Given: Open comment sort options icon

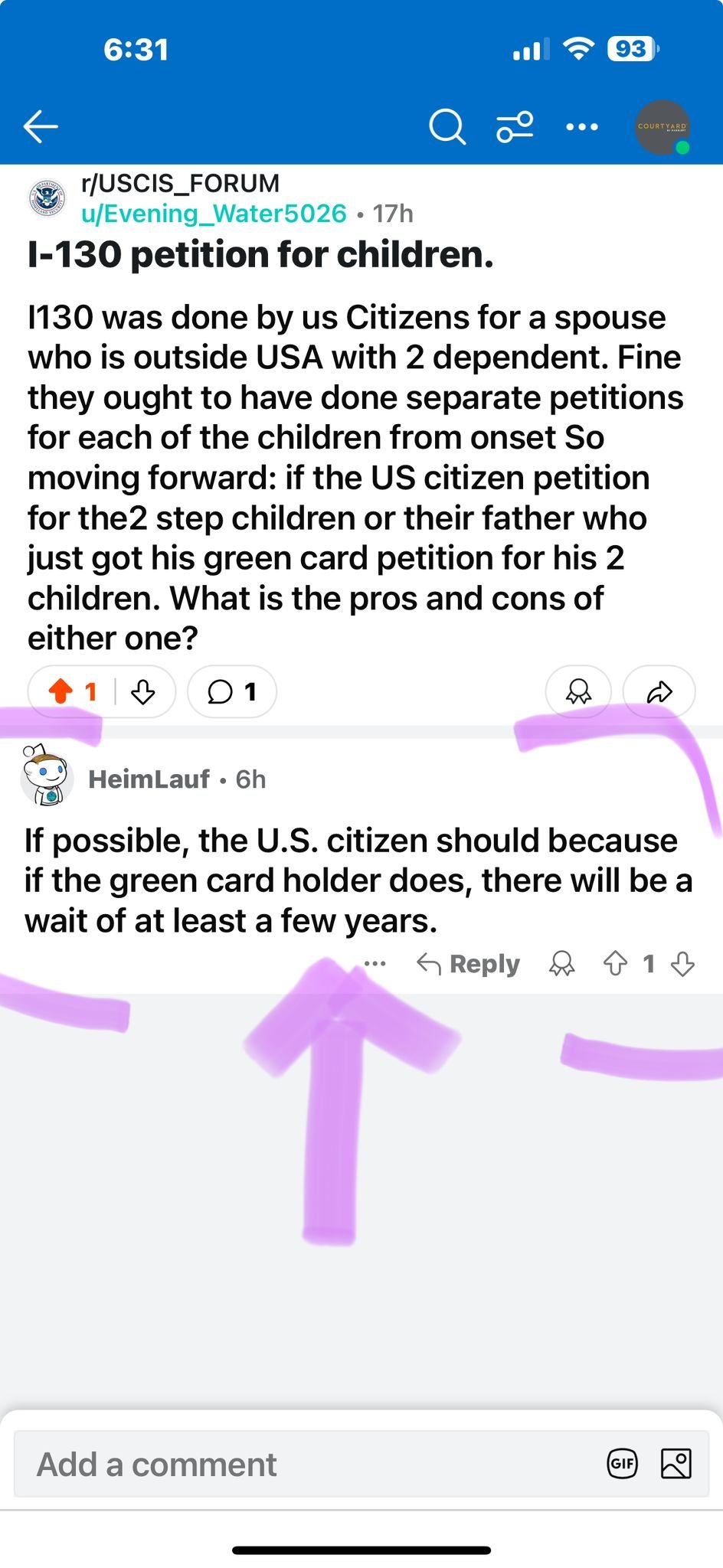Looking at the screenshot, I should pos(515,126).
